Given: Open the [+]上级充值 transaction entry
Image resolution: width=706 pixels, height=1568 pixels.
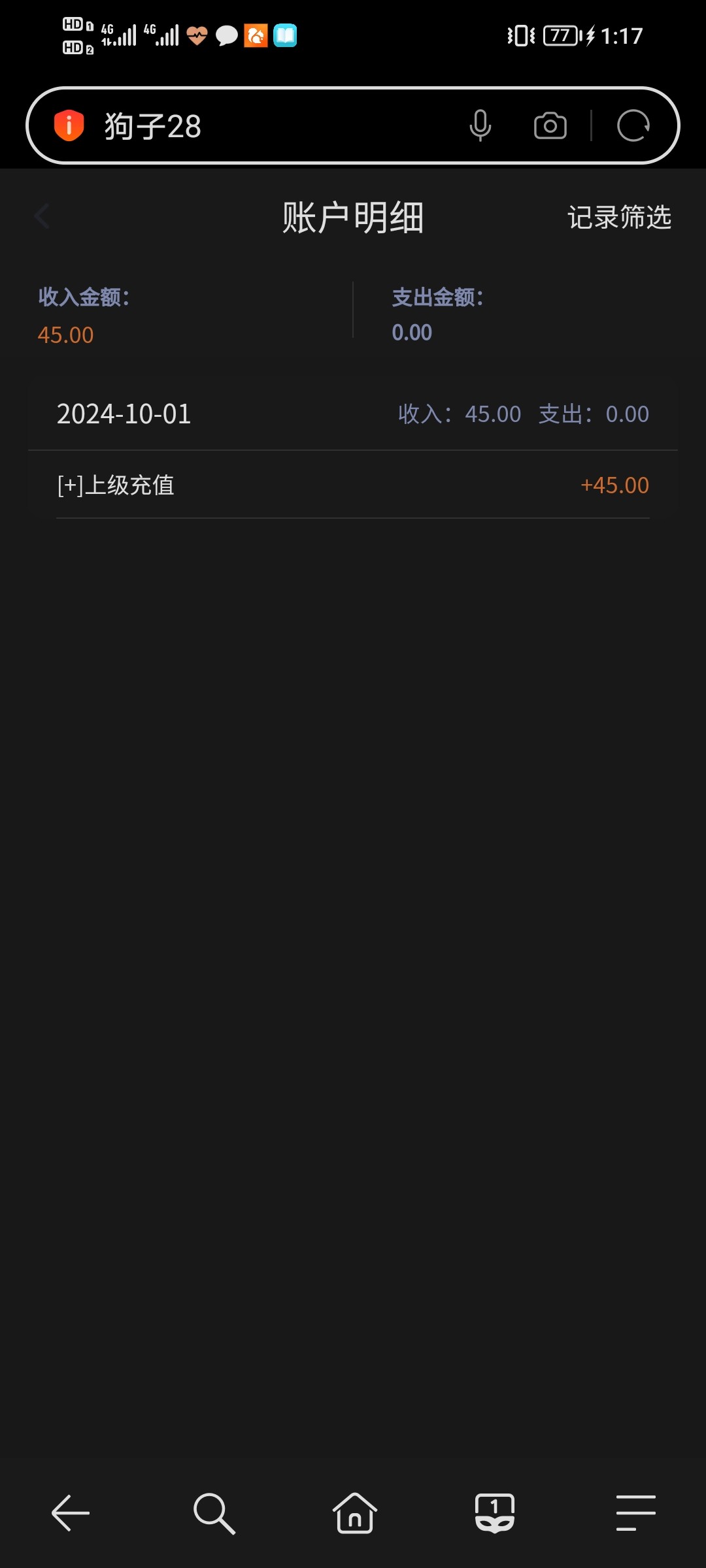Looking at the screenshot, I should click(353, 485).
